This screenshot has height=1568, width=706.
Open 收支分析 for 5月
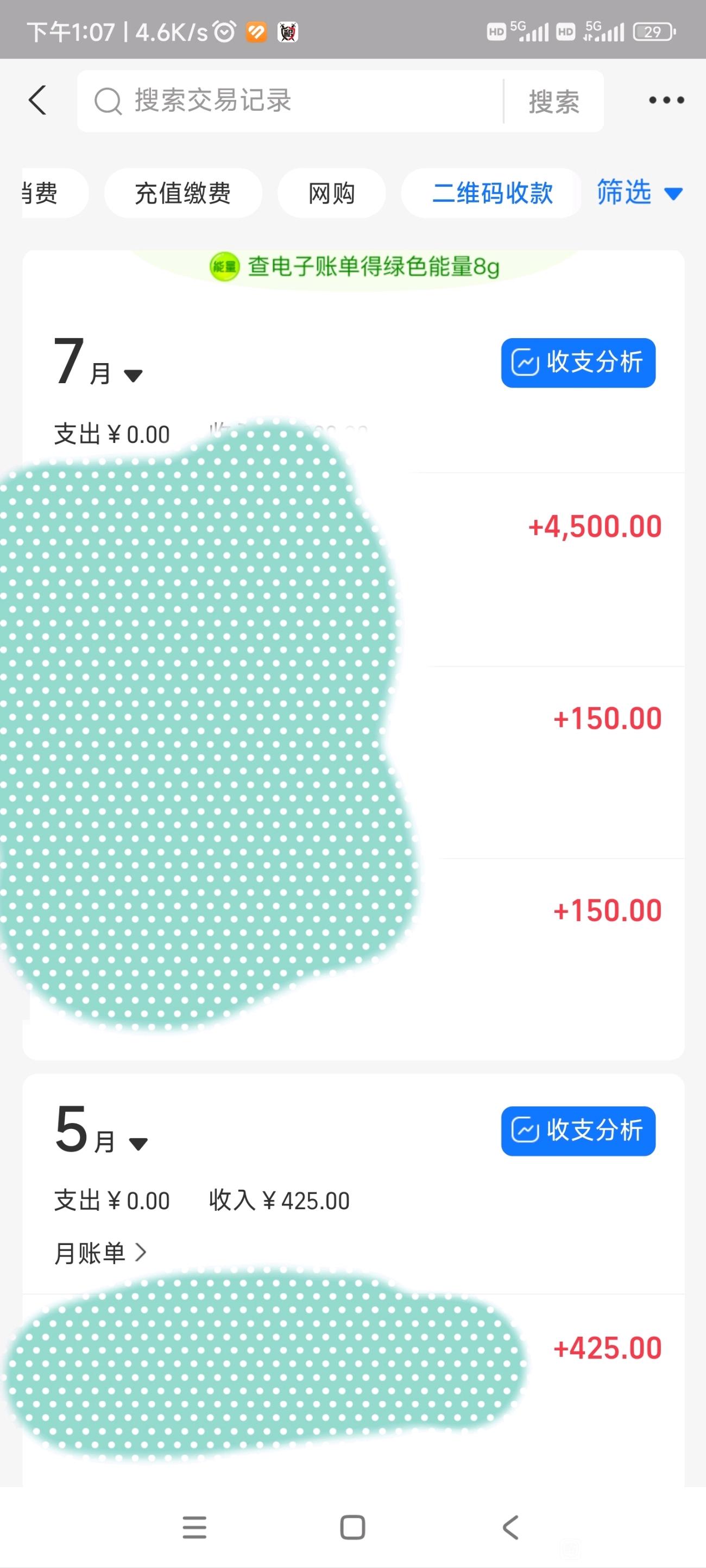(578, 1131)
